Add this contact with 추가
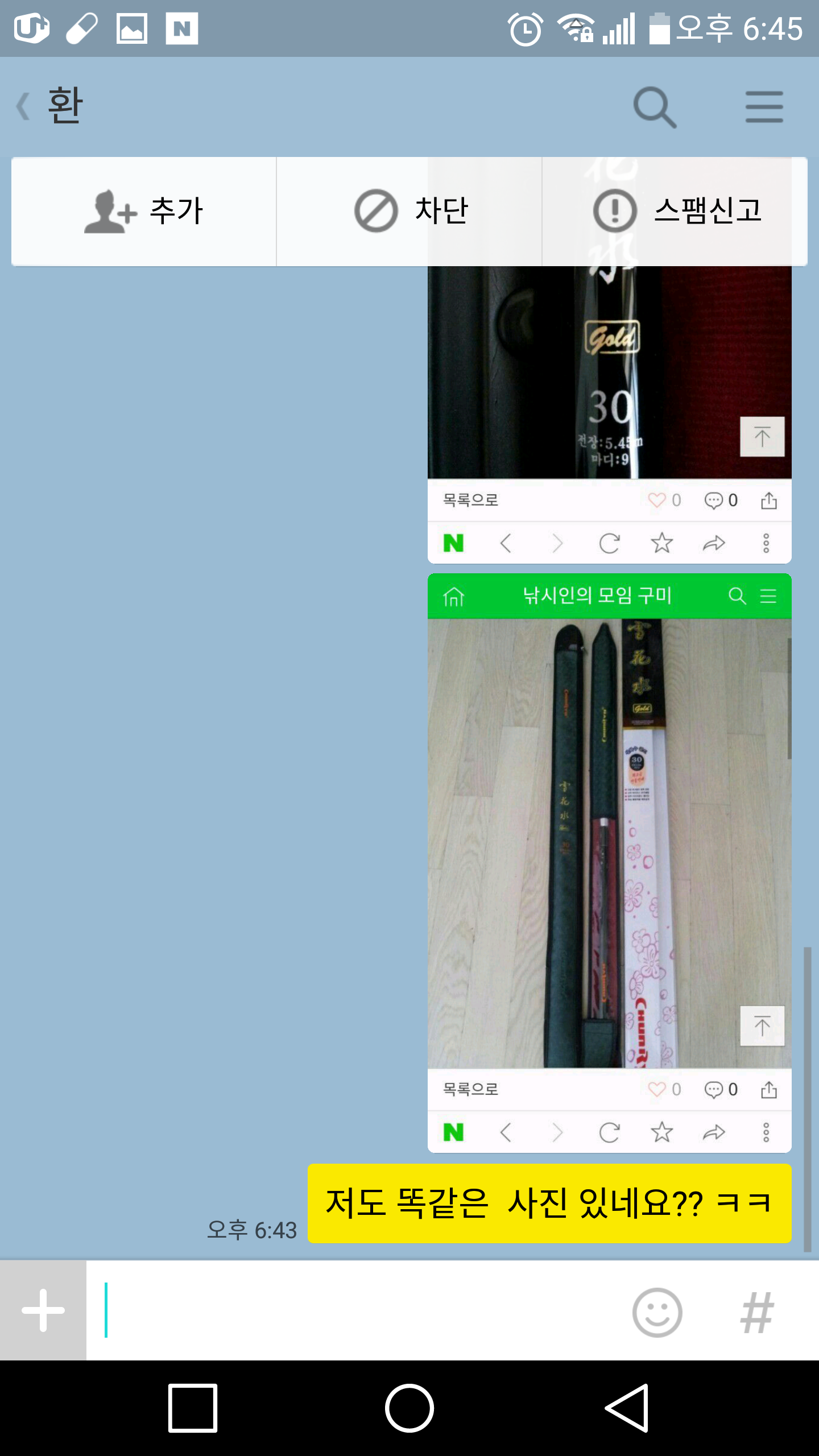This screenshot has height=1456, width=819. [x=144, y=212]
